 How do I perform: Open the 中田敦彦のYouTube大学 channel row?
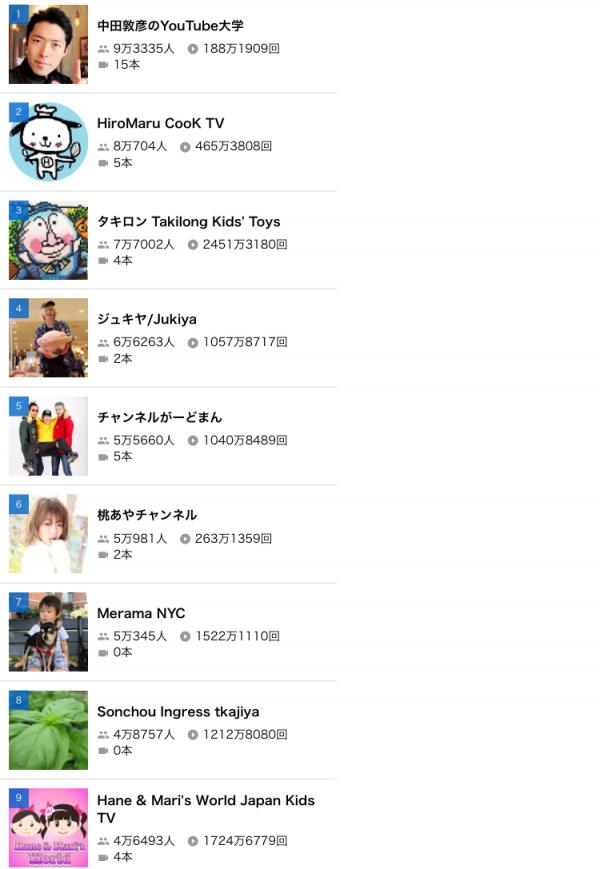[170, 26]
